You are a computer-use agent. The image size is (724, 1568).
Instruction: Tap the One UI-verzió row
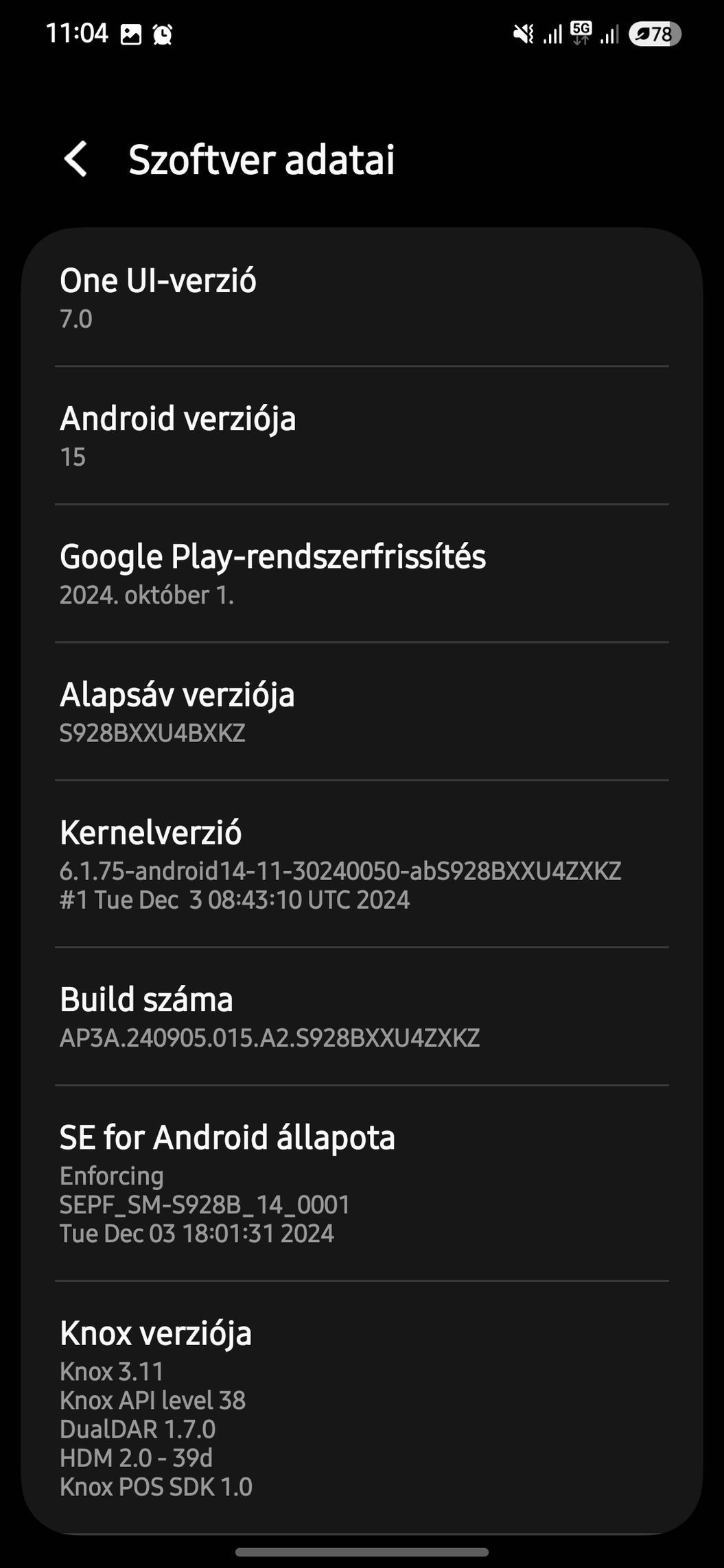click(x=362, y=298)
